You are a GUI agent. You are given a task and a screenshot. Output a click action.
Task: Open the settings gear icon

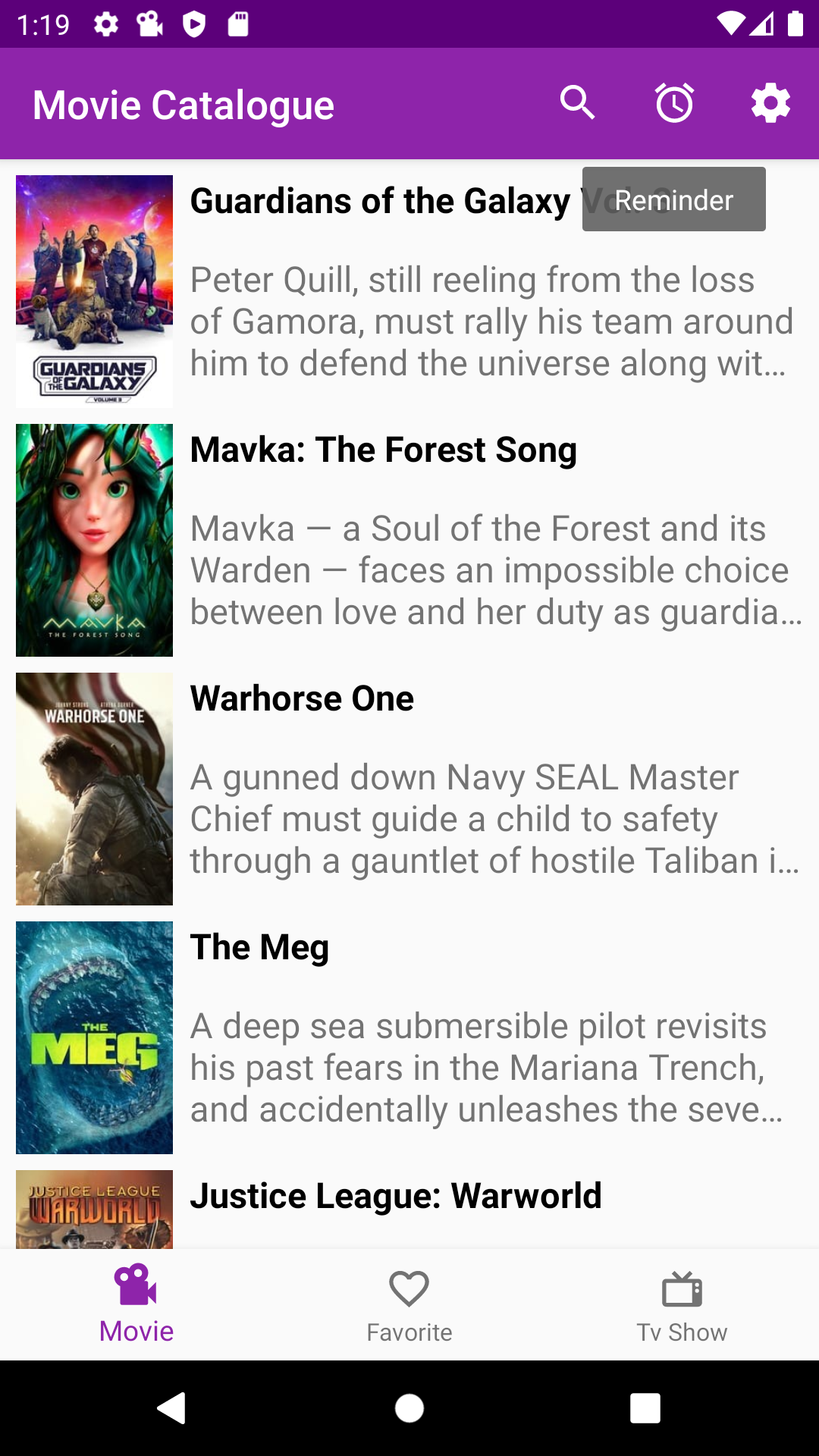coord(770,102)
